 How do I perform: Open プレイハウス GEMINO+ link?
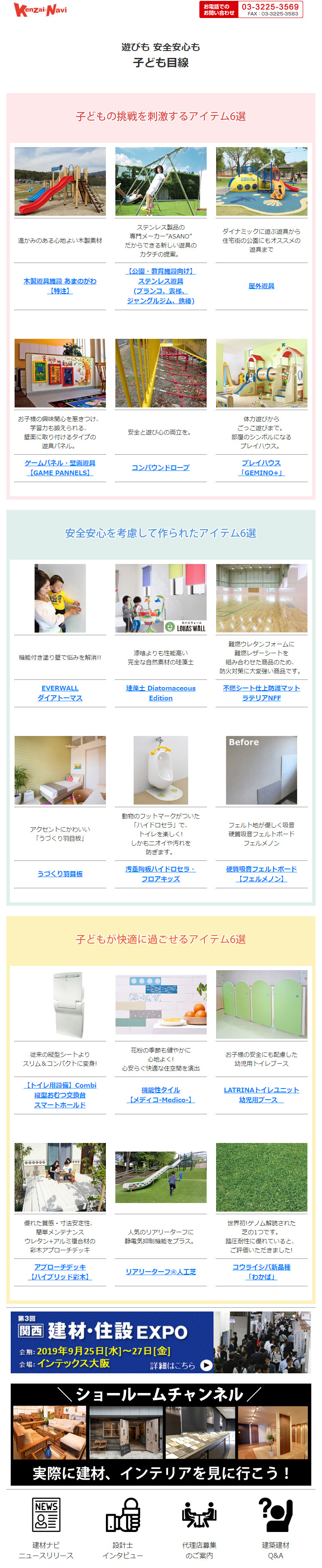coord(261,467)
